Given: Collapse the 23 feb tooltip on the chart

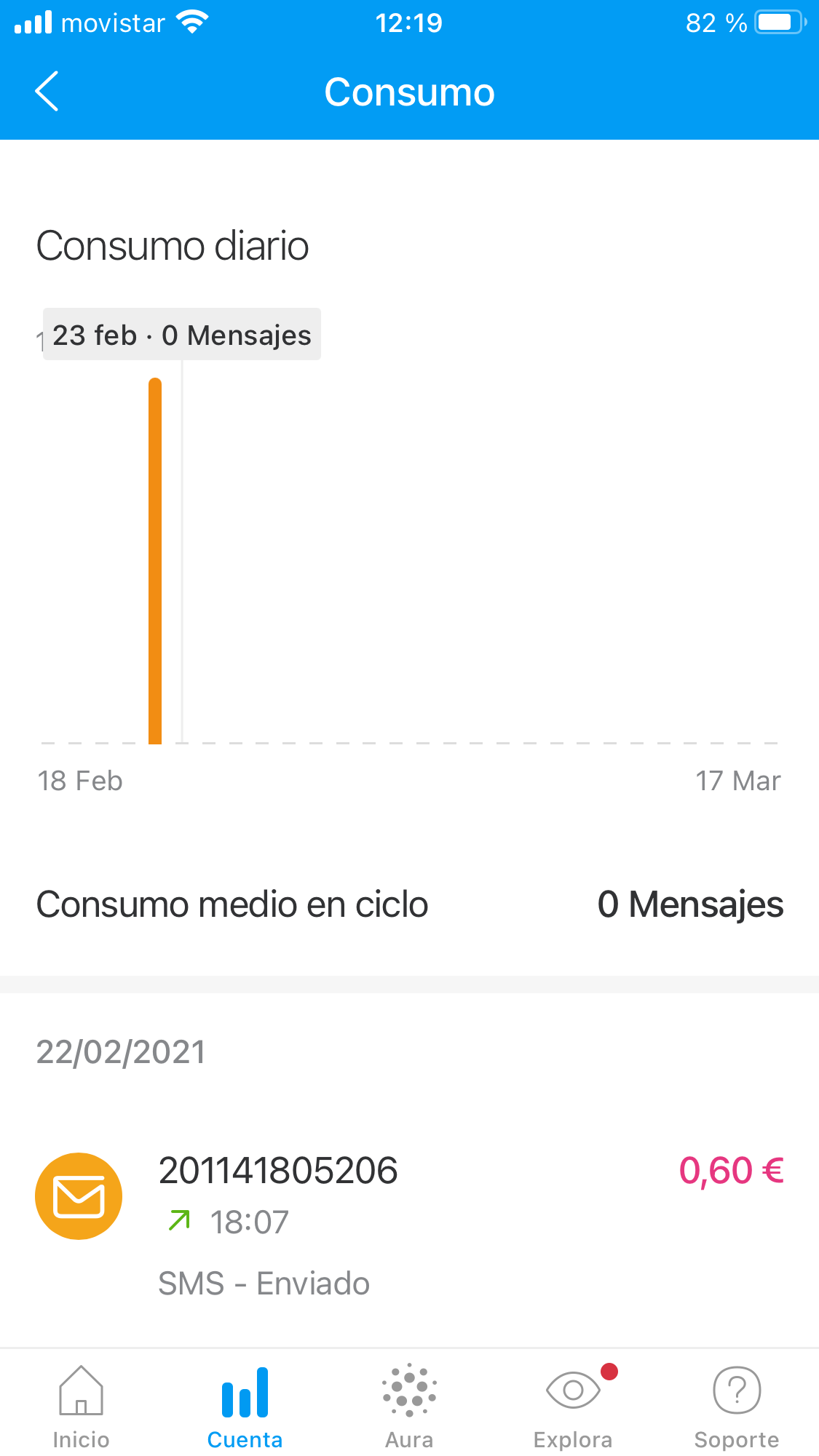Looking at the screenshot, I should tap(182, 334).
